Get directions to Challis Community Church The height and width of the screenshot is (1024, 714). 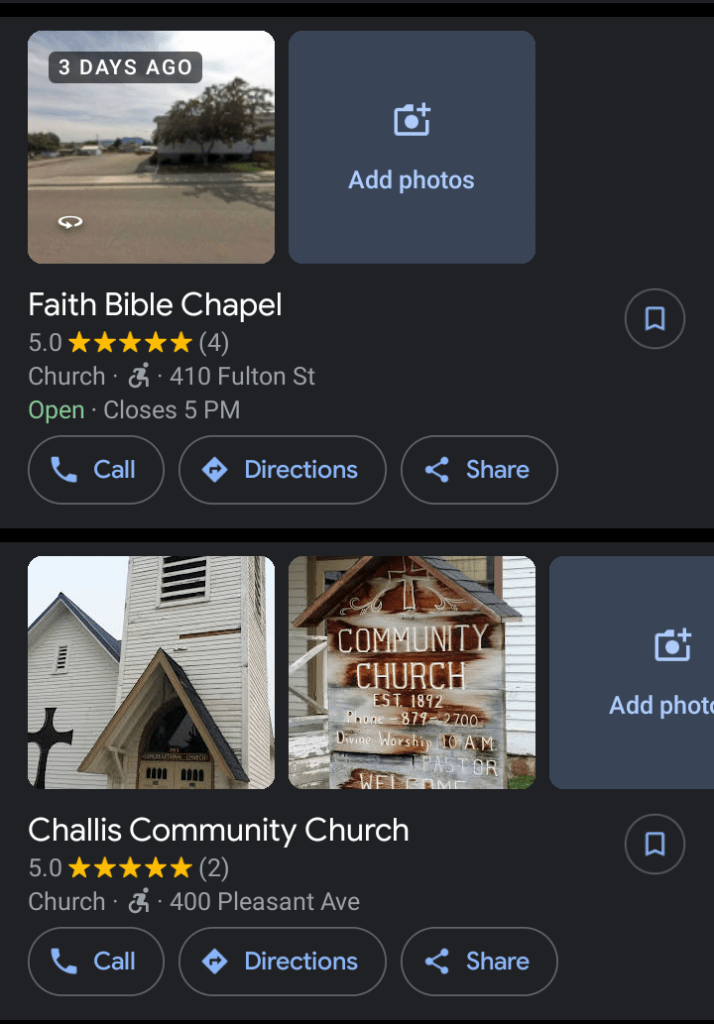pos(282,961)
